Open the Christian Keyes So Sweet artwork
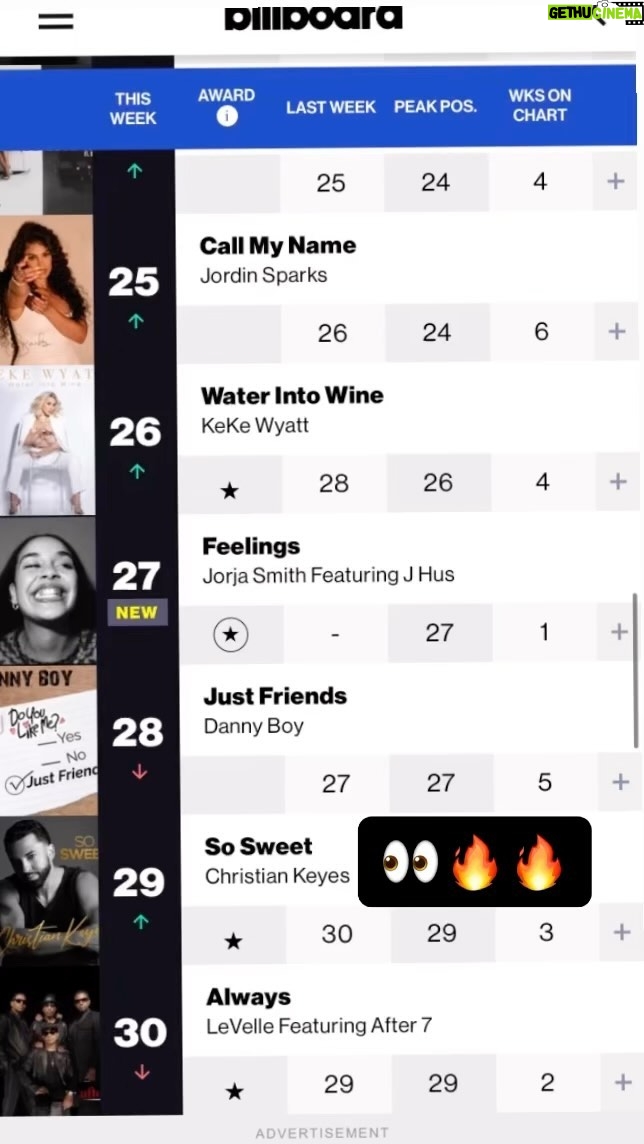The image size is (644, 1144). [x=50, y=891]
